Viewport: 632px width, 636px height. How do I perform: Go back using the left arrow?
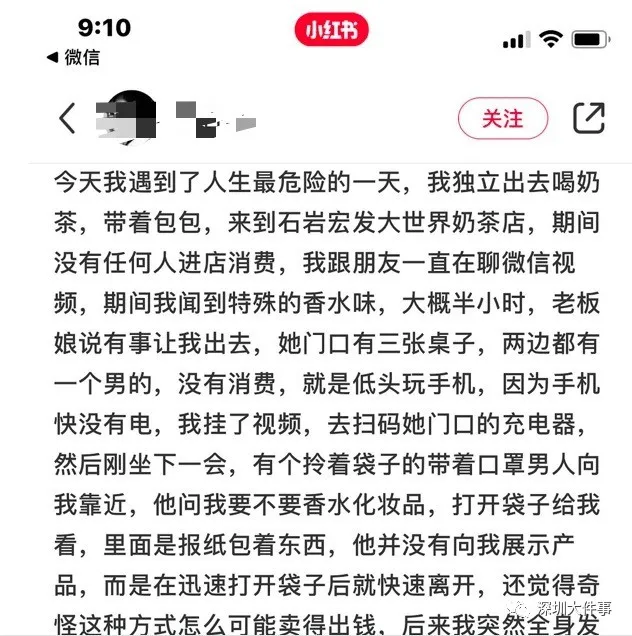coord(67,118)
